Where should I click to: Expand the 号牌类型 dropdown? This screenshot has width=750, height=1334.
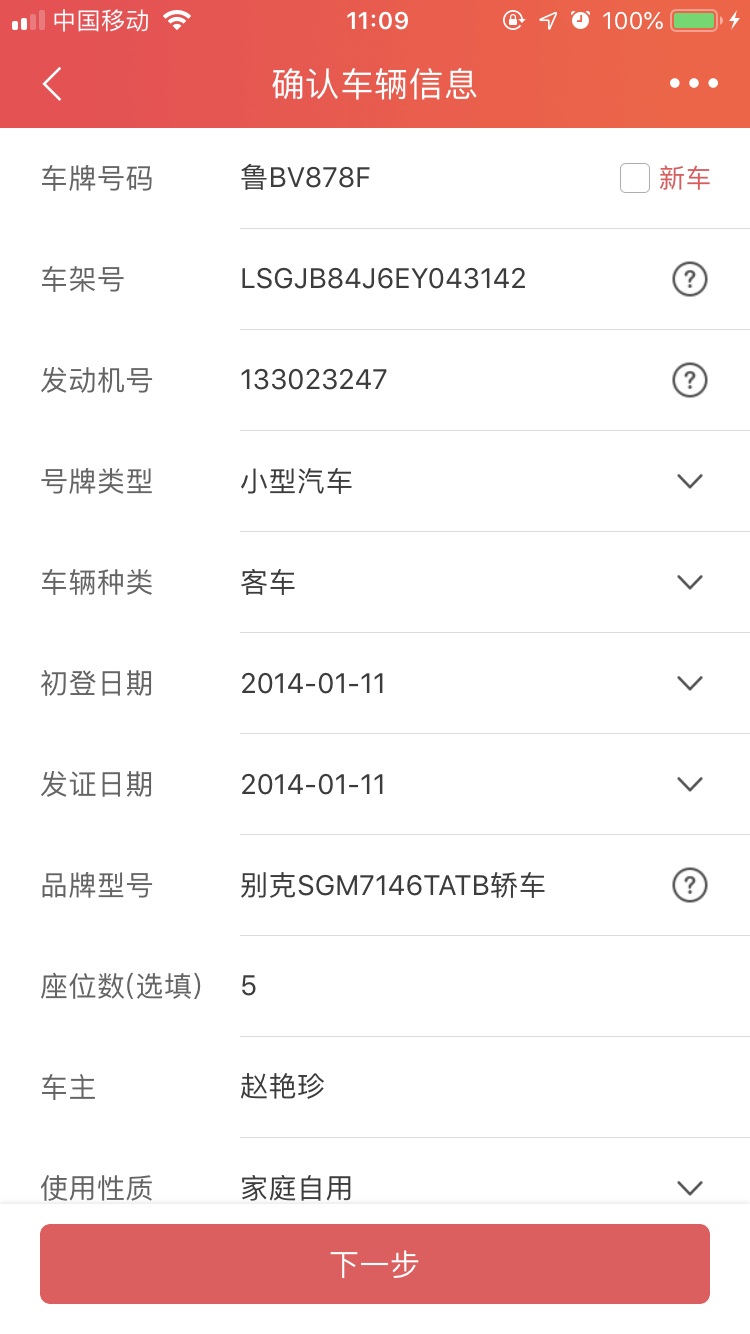(689, 481)
